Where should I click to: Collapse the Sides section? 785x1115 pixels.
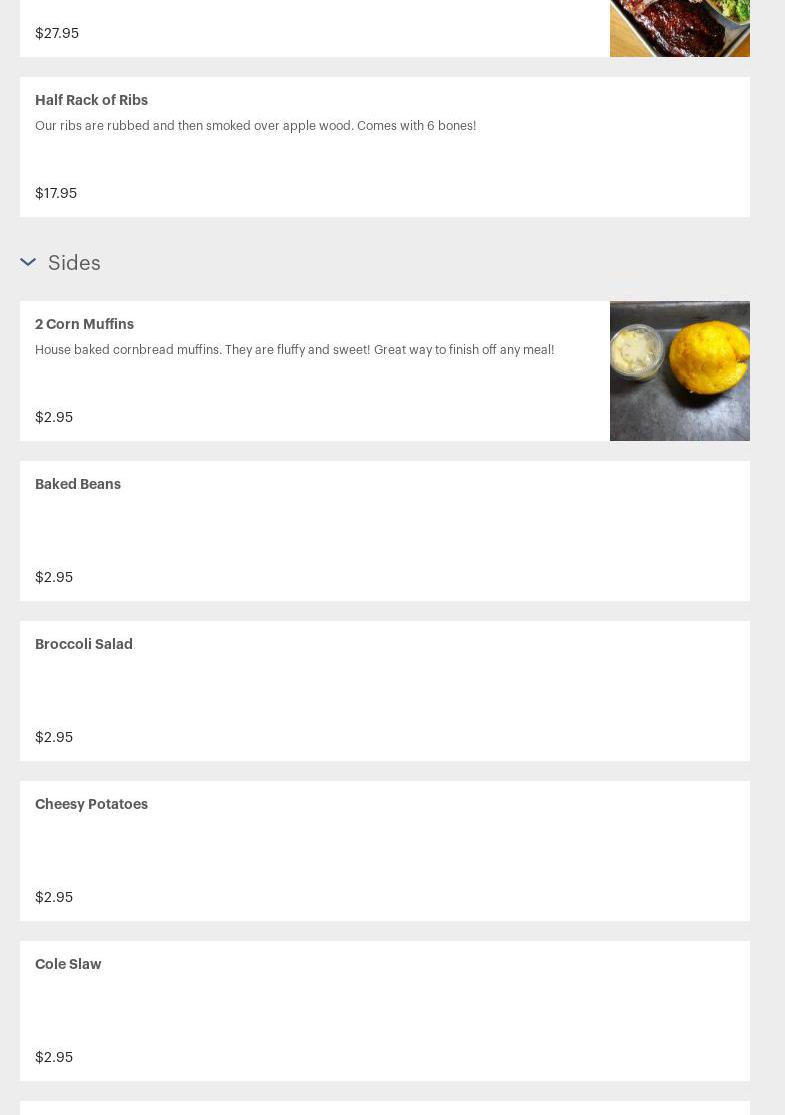click(x=28, y=262)
